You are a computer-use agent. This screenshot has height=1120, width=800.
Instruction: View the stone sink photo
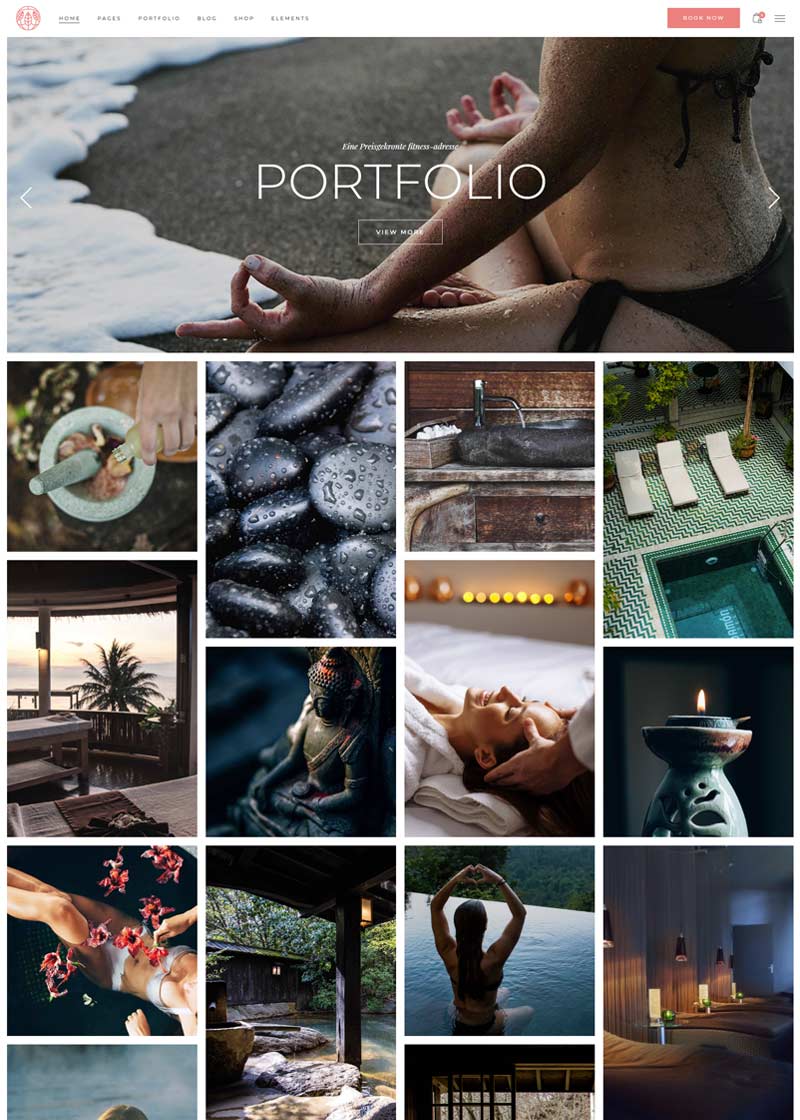tap(499, 456)
